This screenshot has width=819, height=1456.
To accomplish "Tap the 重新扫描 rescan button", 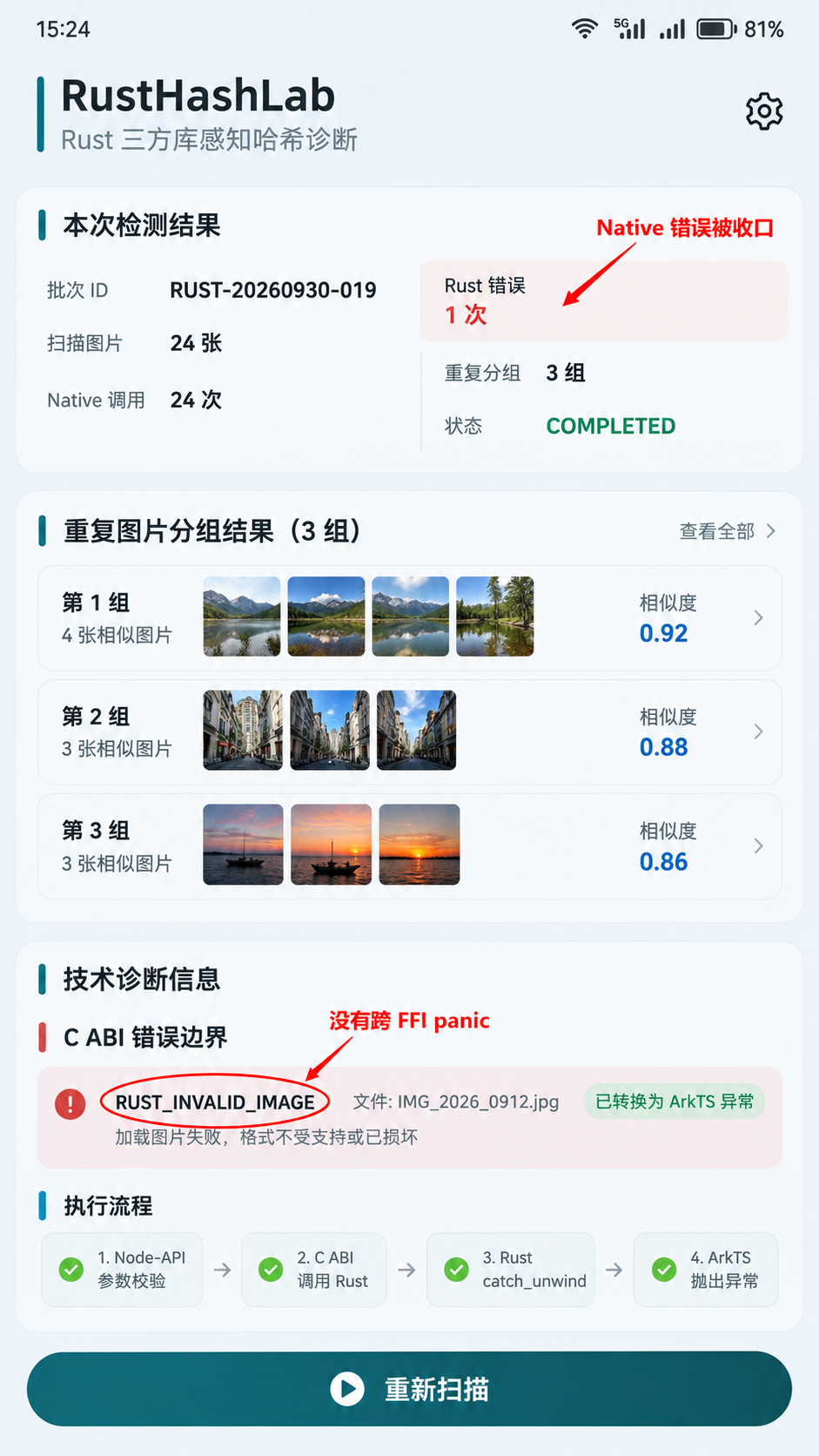I will pyautogui.click(x=409, y=1388).
